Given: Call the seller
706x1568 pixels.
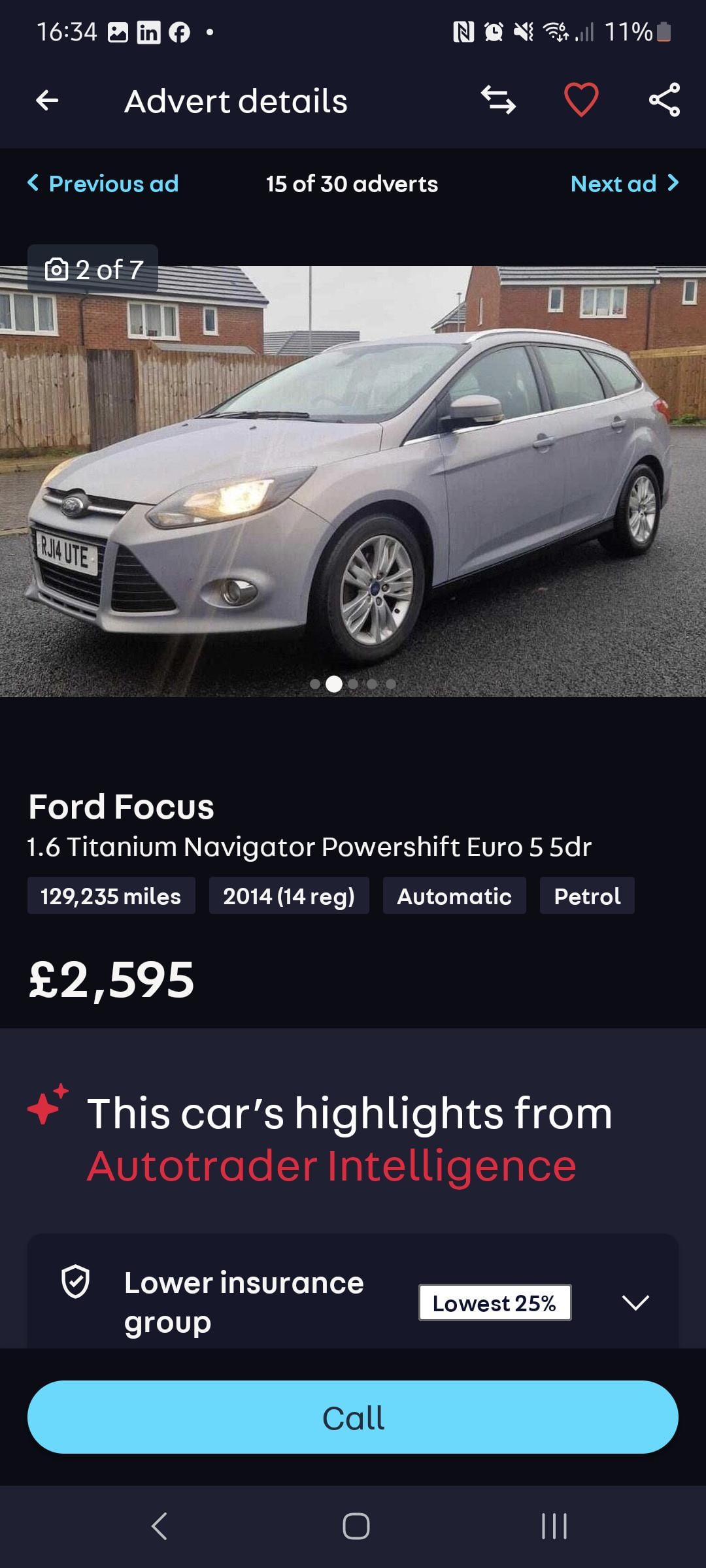Looking at the screenshot, I should click(x=353, y=1417).
